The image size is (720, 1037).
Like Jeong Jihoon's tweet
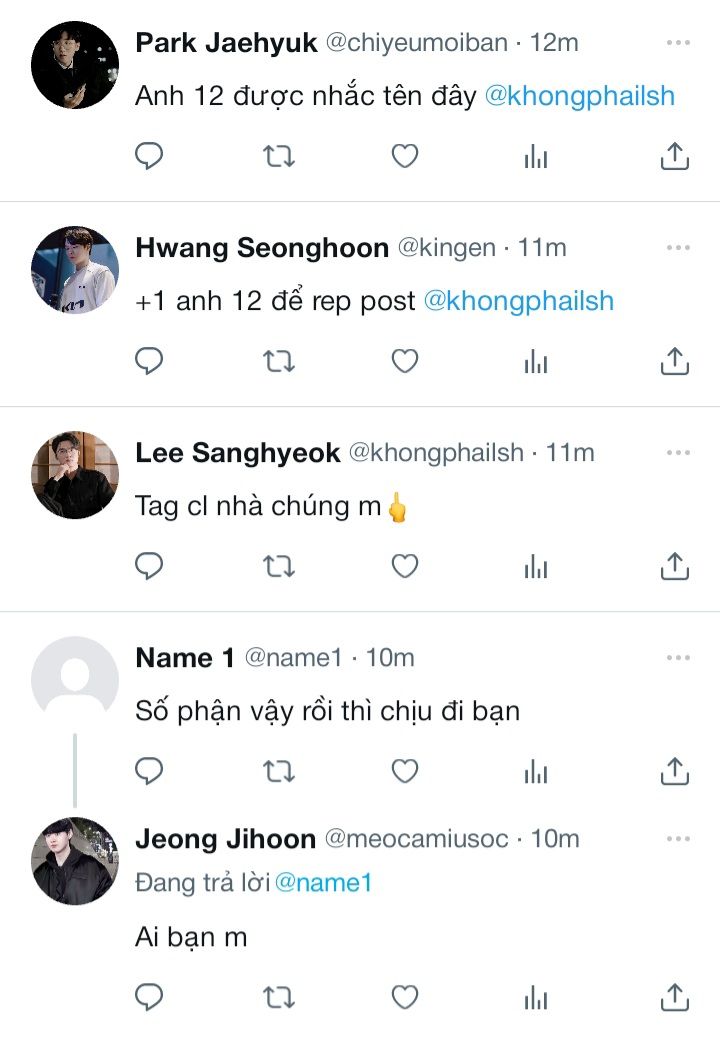(404, 997)
